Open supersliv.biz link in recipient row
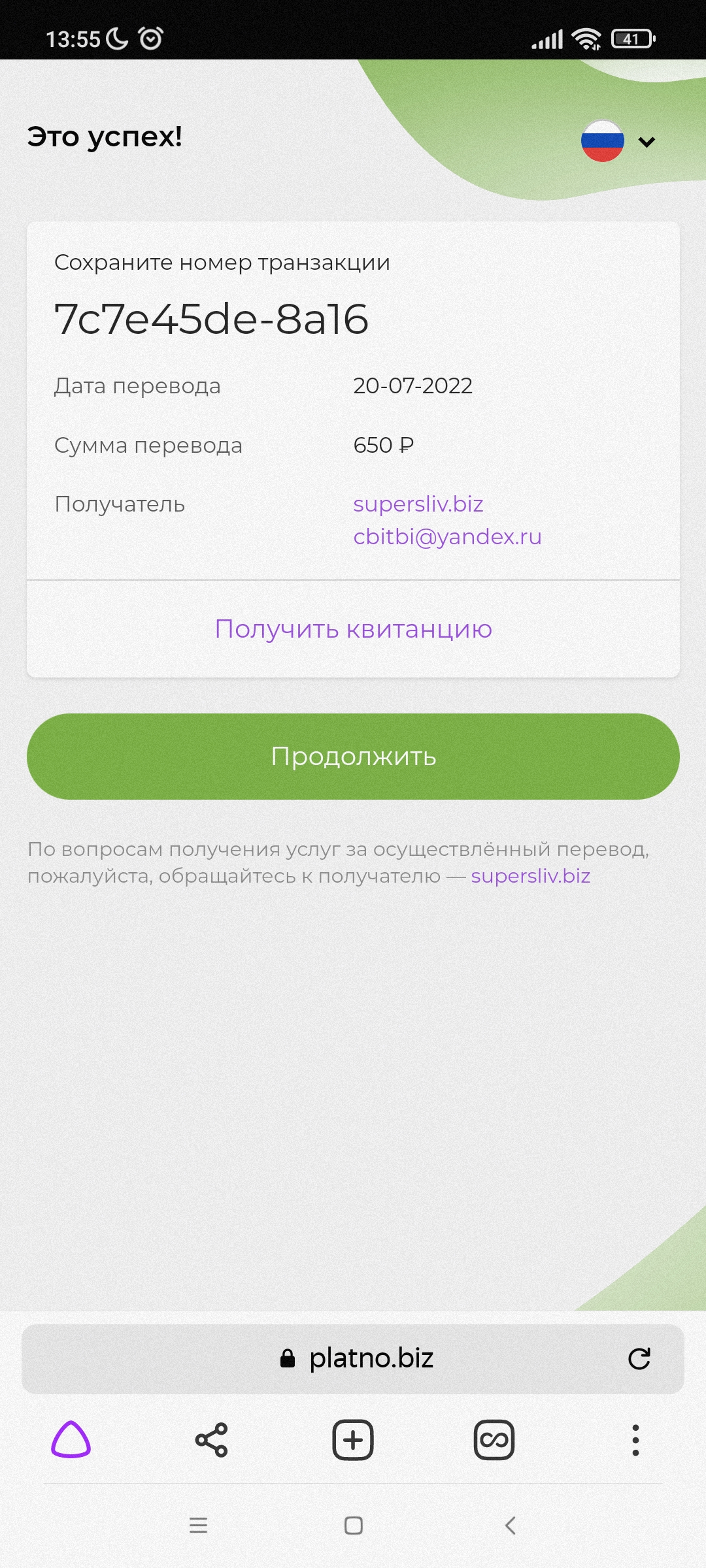Viewport: 706px width, 1568px height. (418, 504)
